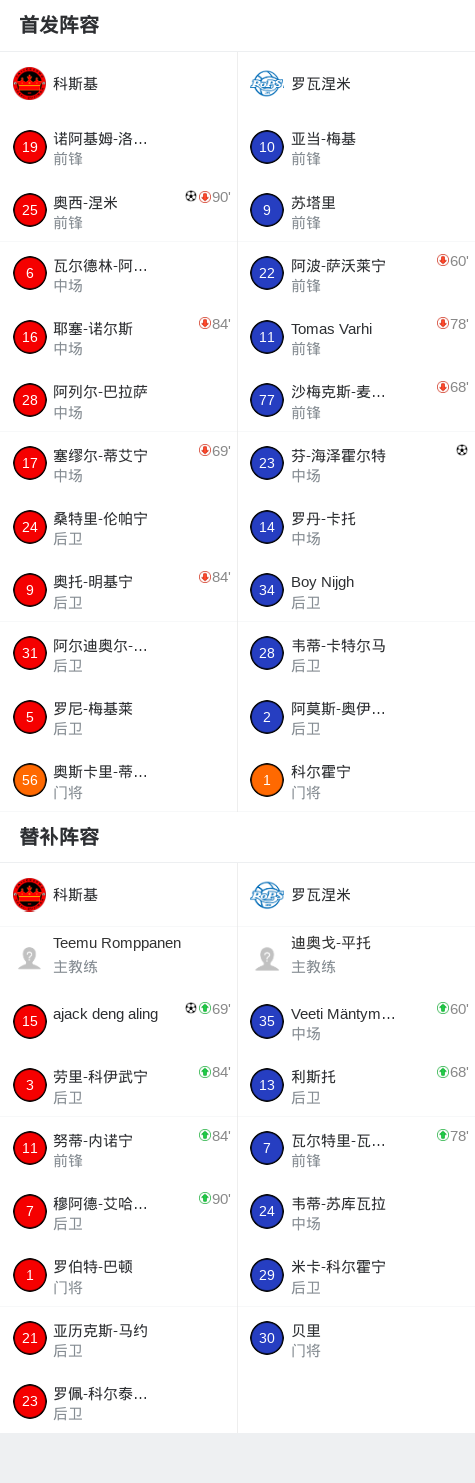475x1483 pixels.
Task: Open 罗伯特-巴顿 substitute goalkeeper
Action: coord(118,1275)
